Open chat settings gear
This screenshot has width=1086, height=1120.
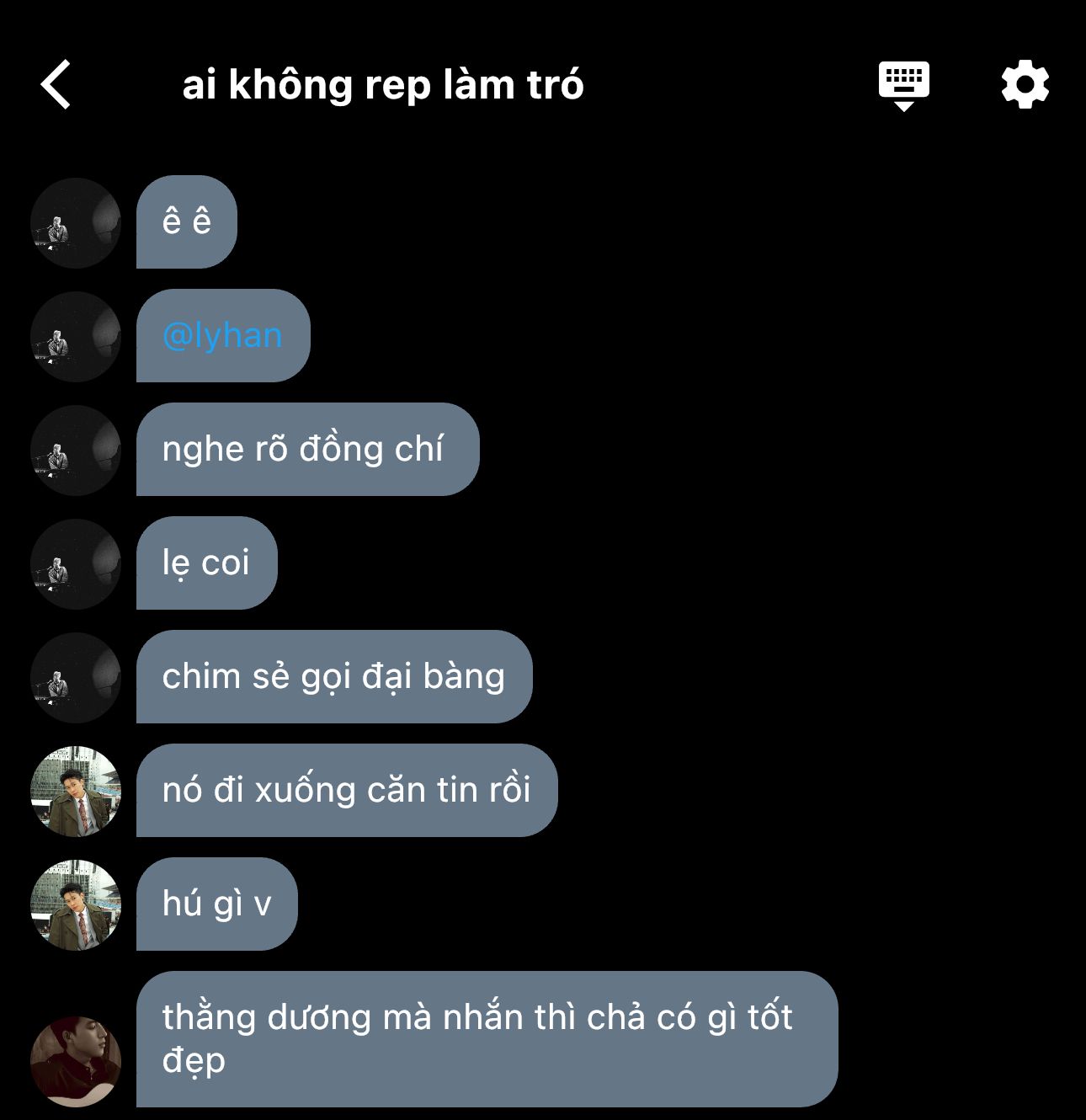[1025, 84]
